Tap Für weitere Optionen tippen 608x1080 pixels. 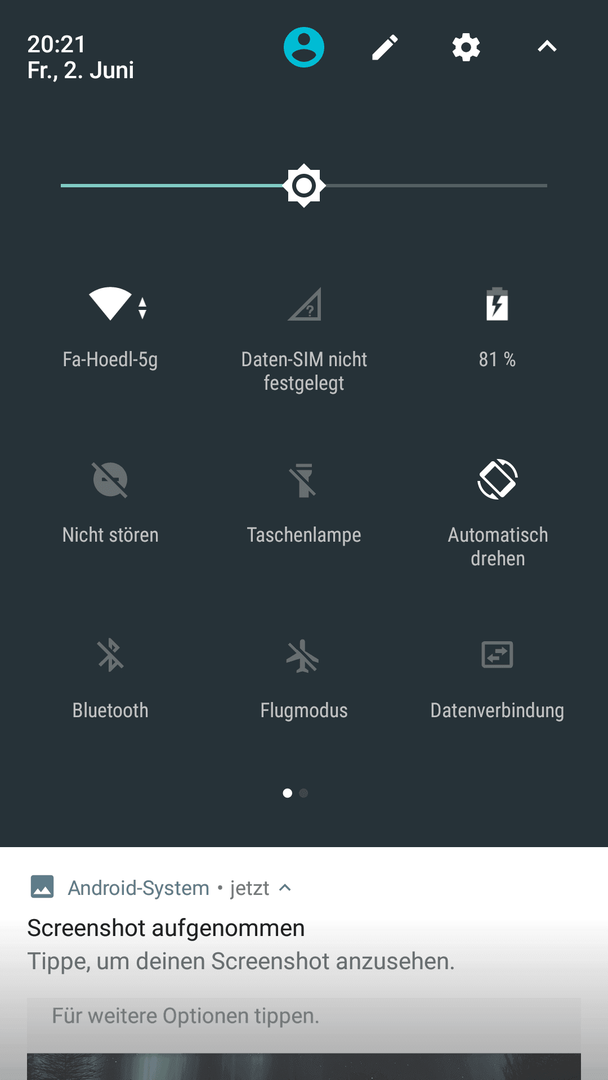185,1016
